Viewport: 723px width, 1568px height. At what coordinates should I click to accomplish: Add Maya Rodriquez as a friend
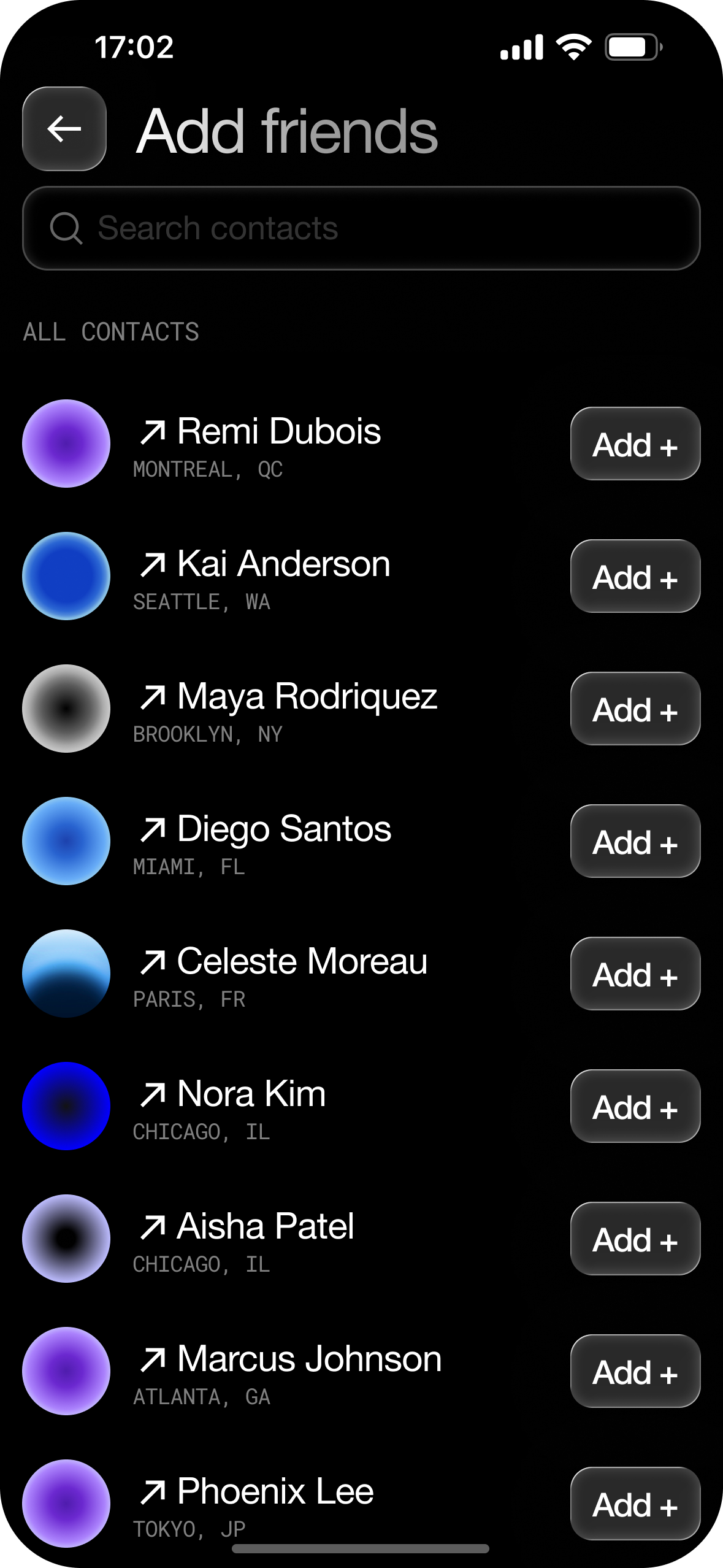tap(635, 709)
